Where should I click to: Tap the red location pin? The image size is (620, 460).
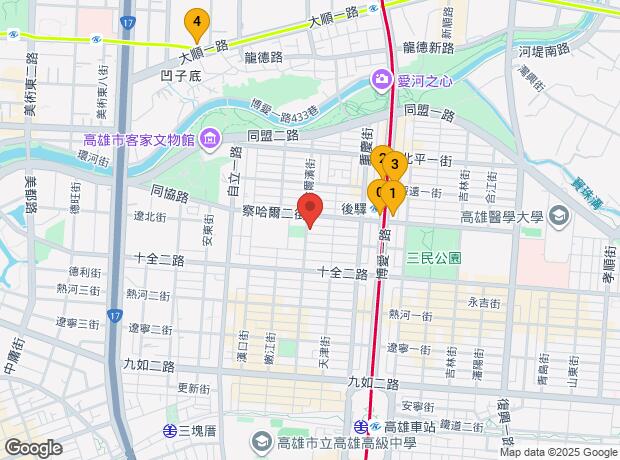(x=311, y=211)
